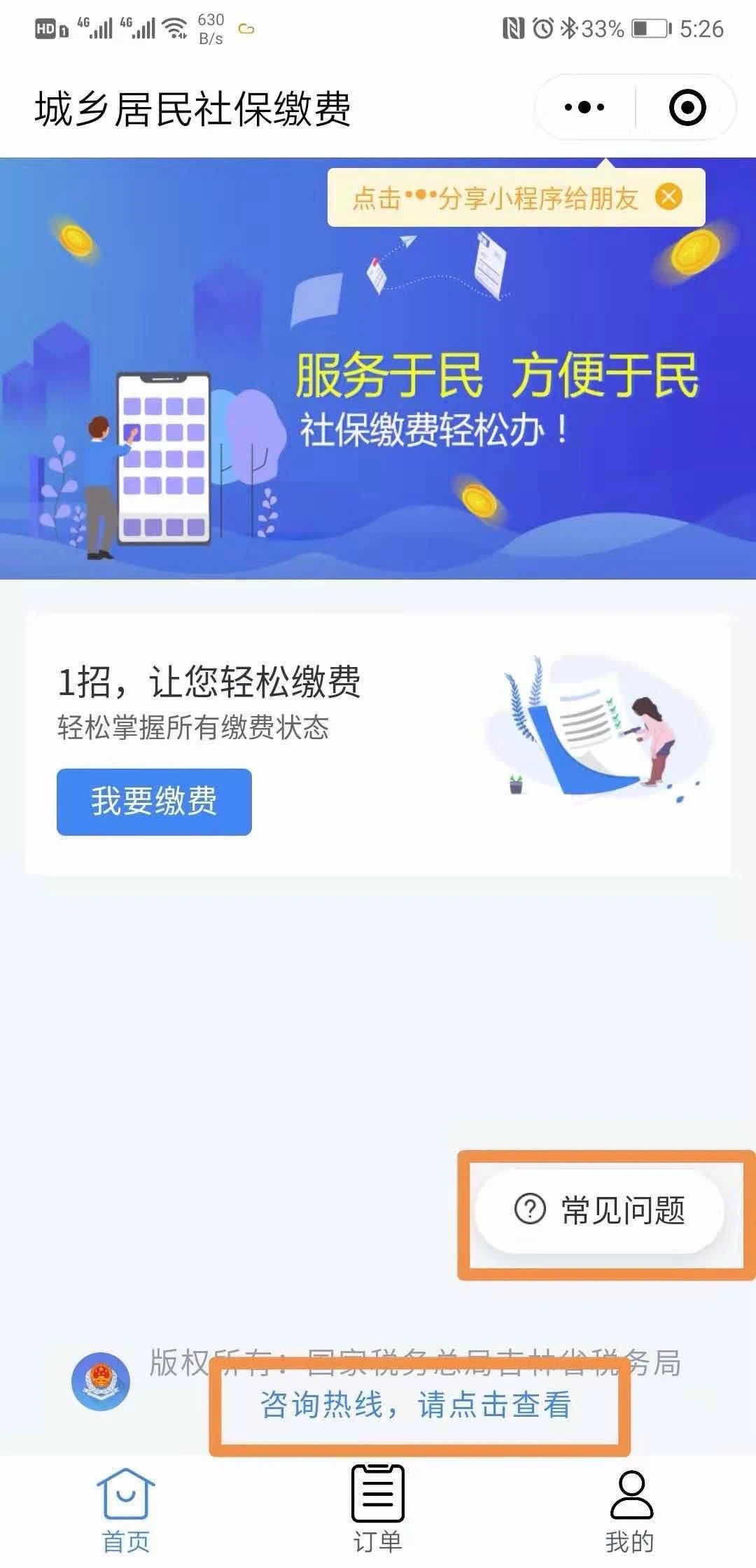Close the mini program via circle icon
The height and width of the screenshot is (1568, 756).
click(x=687, y=108)
